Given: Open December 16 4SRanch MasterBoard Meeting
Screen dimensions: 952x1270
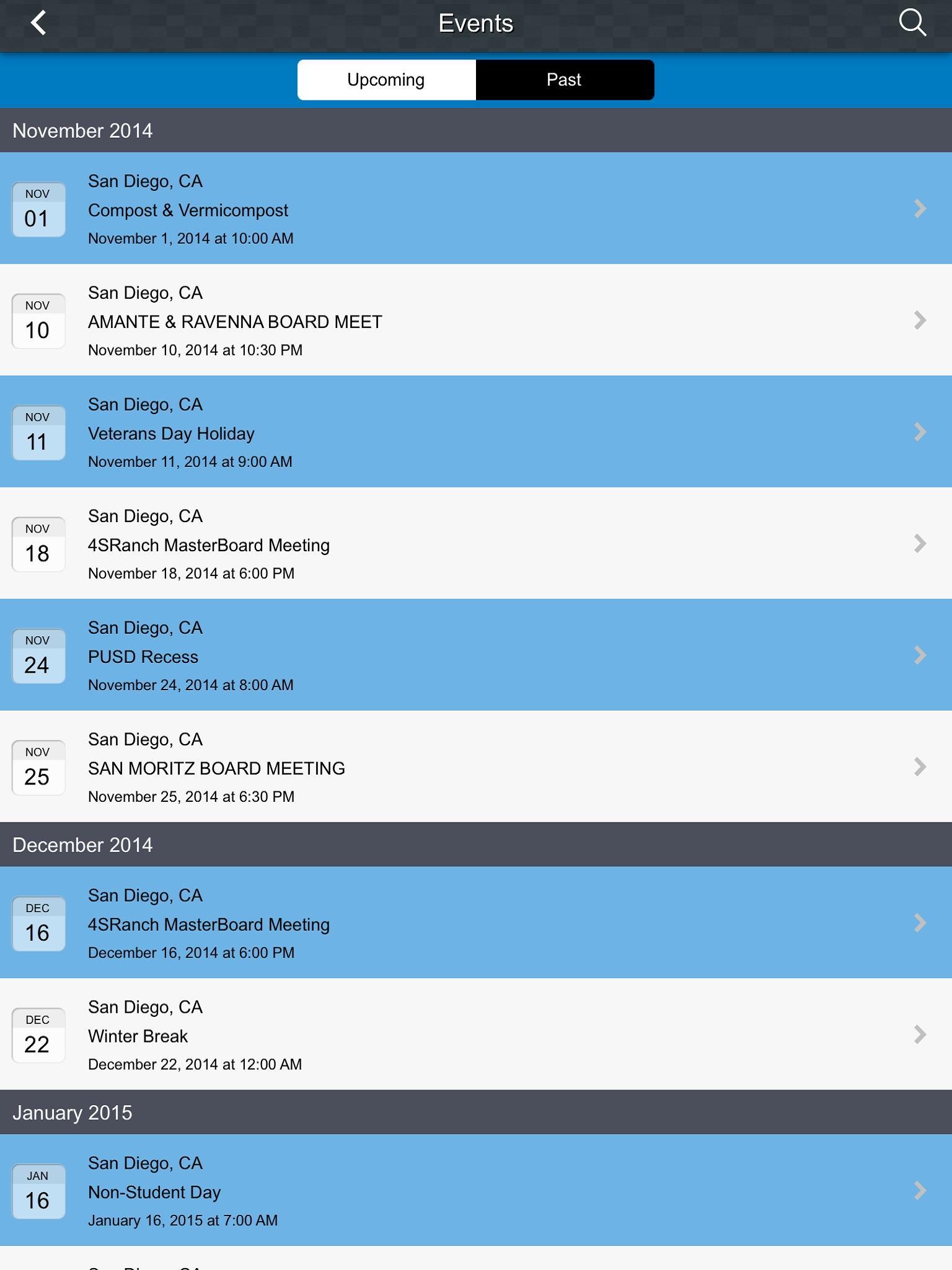Looking at the screenshot, I should pyautogui.click(x=475, y=923).
